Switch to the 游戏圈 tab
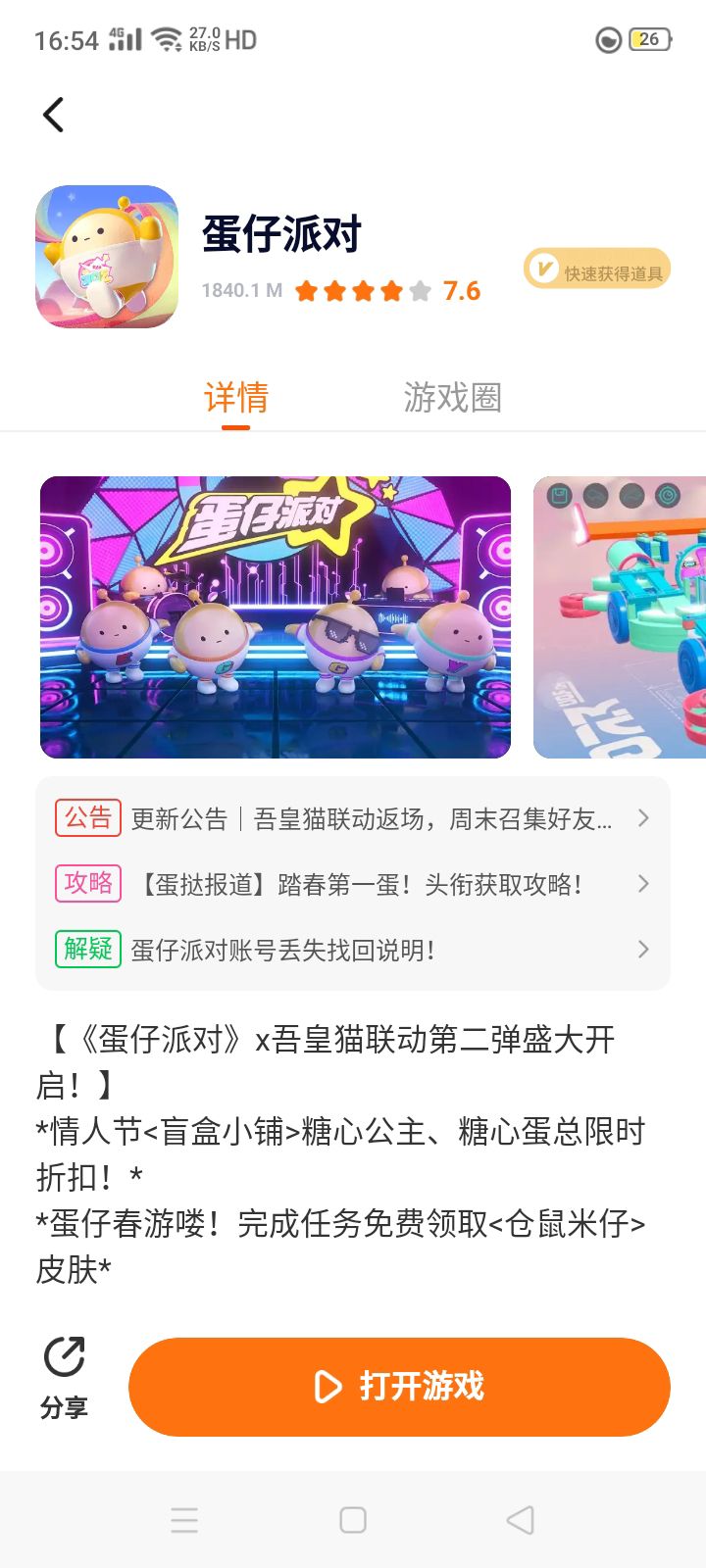Image resolution: width=706 pixels, height=1568 pixels. (x=452, y=398)
